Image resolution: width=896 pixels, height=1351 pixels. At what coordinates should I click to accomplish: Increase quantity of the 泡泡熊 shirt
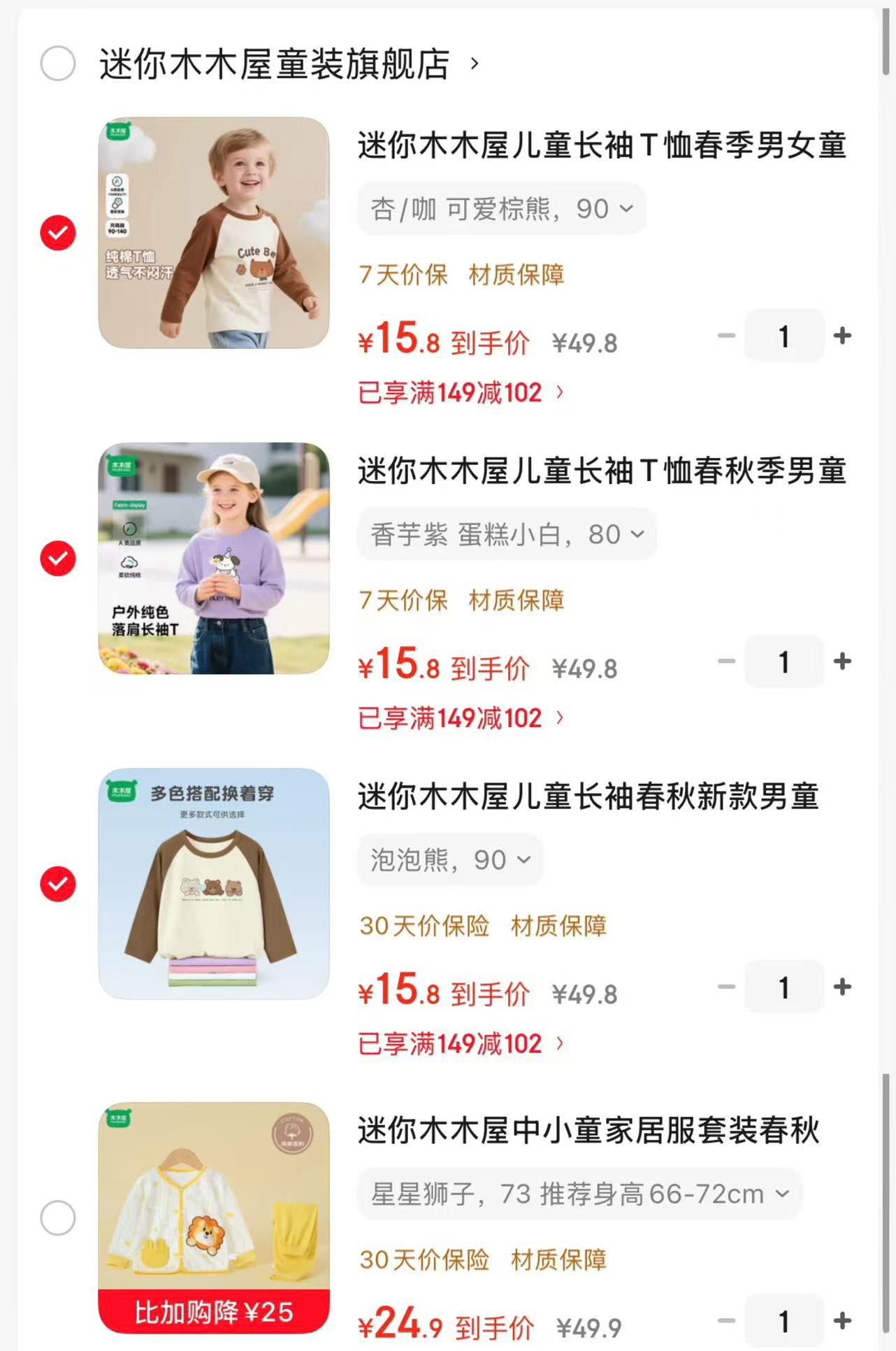tap(842, 987)
